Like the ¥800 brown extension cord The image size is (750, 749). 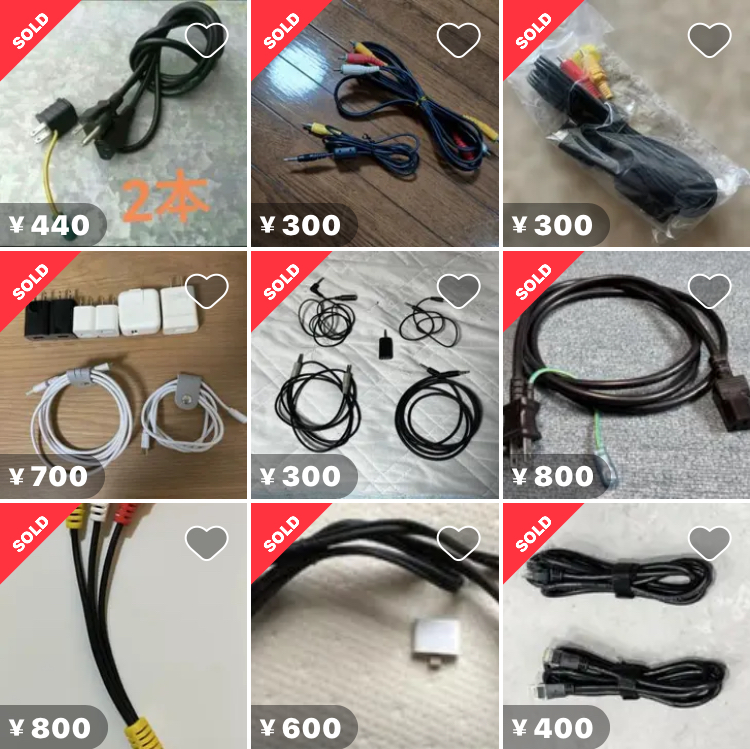[710, 291]
